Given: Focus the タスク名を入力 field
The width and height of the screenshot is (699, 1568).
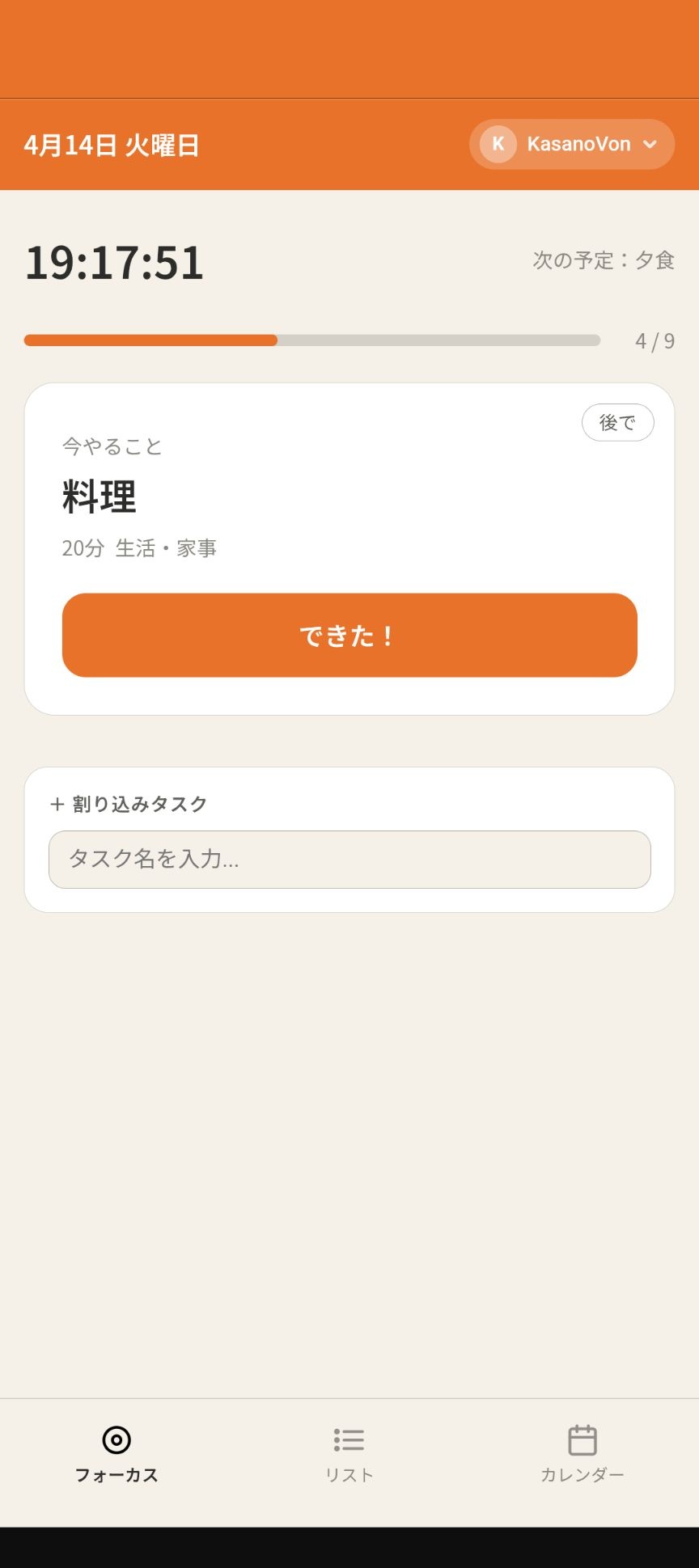Looking at the screenshot, I should (x=349, y=860).
